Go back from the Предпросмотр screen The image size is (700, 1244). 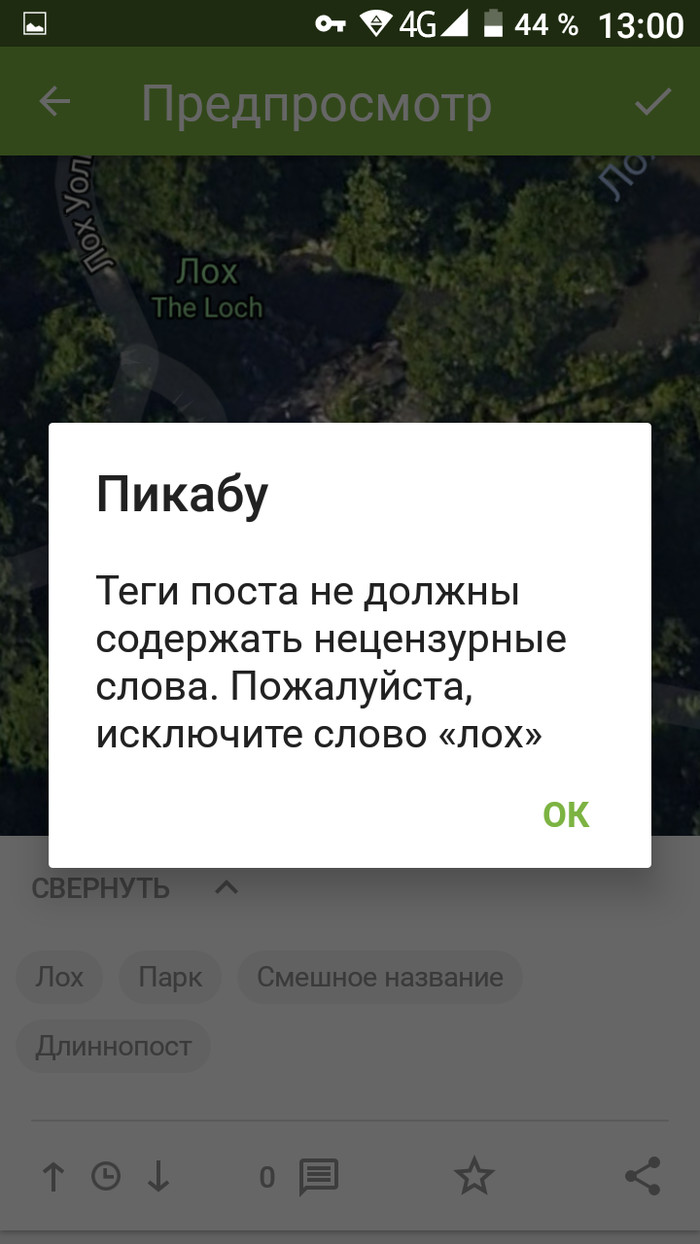point(55,102)
